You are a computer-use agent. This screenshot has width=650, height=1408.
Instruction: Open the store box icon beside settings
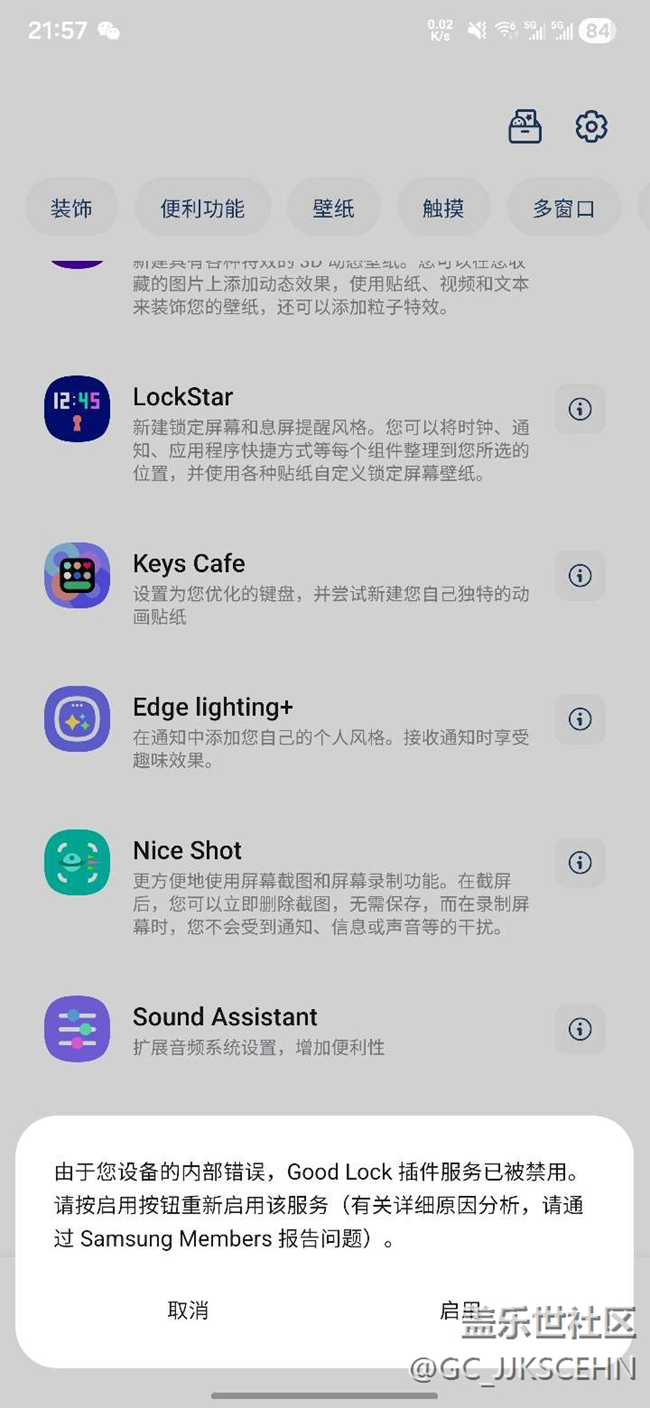pos(525,127)
